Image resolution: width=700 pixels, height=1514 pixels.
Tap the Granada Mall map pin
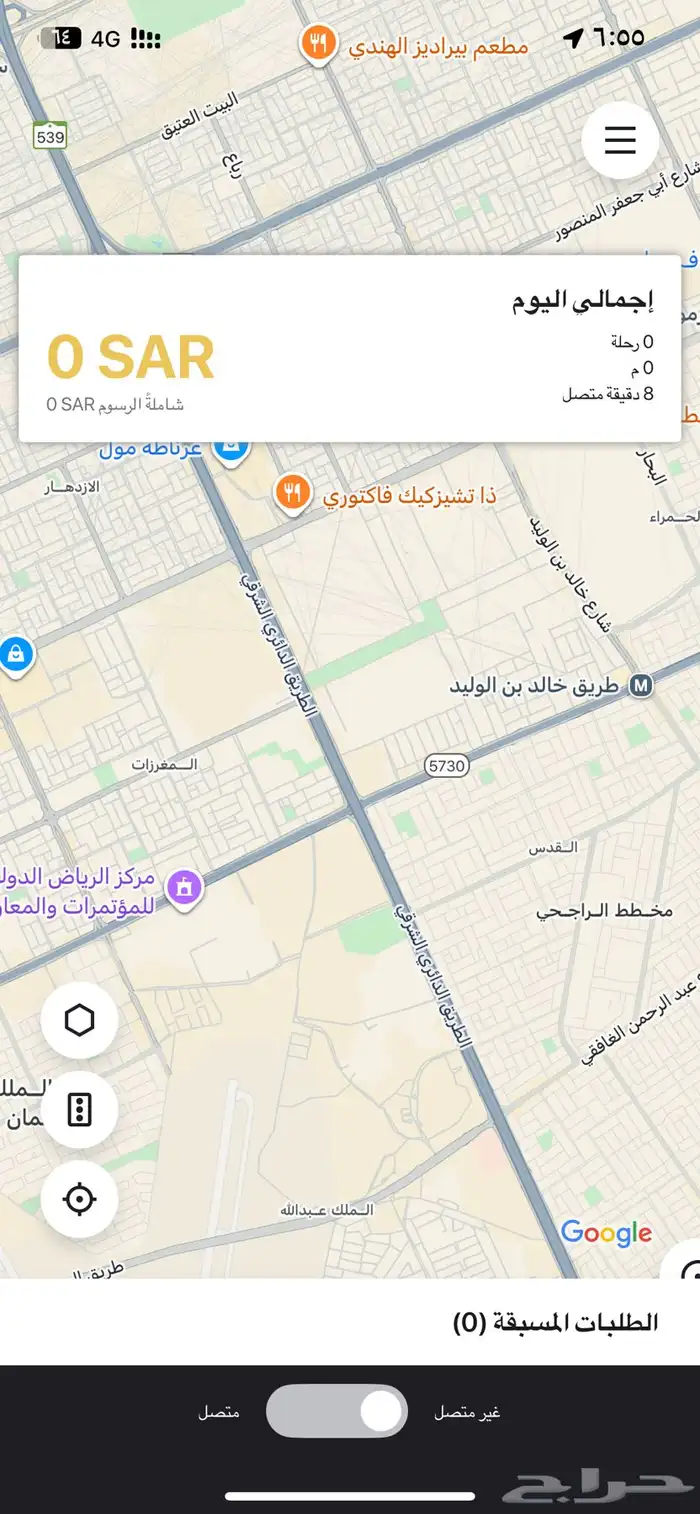point(232,450)
